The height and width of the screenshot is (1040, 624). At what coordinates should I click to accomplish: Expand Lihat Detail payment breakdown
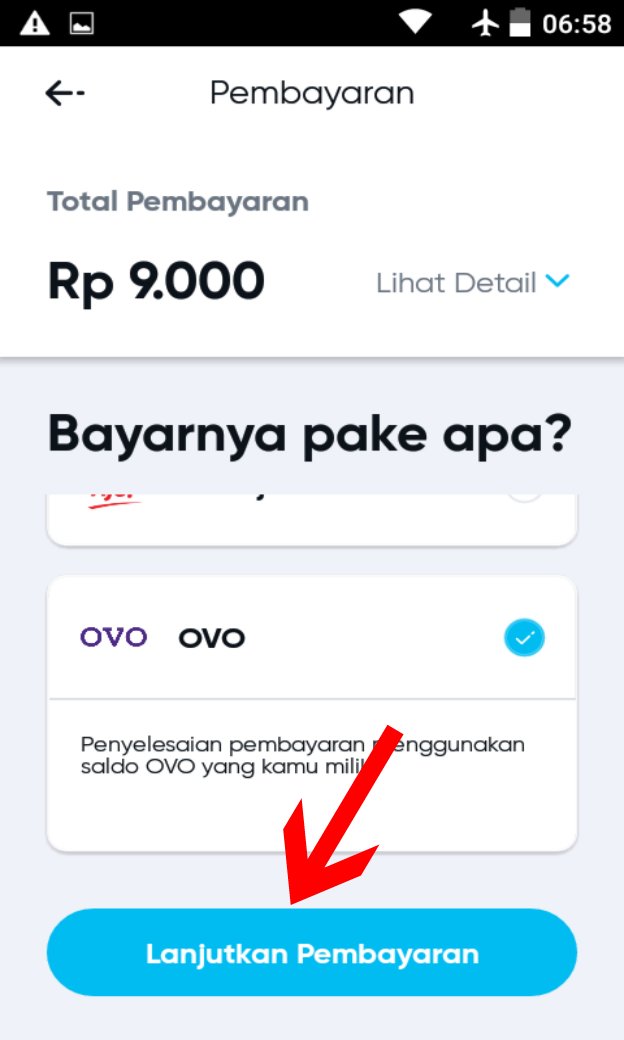472,283
